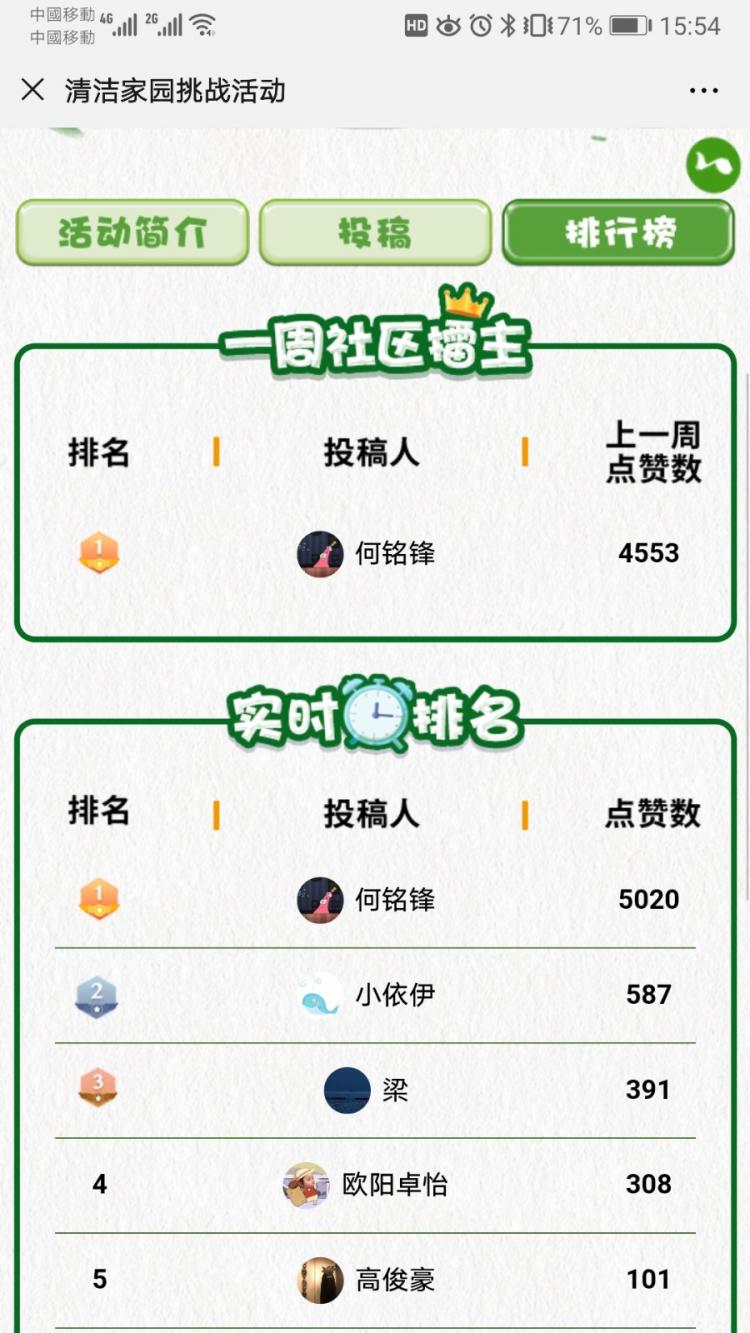
Task: Switch to the 投稿 tab
Action: [x=375, y=233]
